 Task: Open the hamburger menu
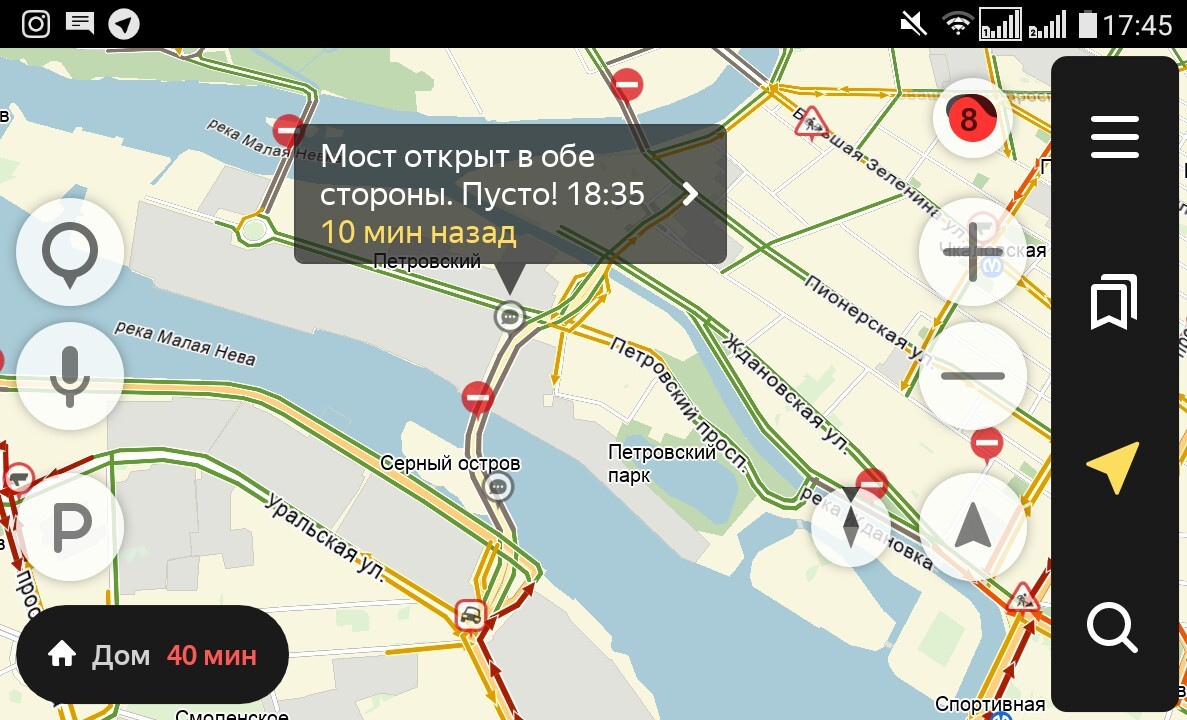click(x=1114, y=137)
